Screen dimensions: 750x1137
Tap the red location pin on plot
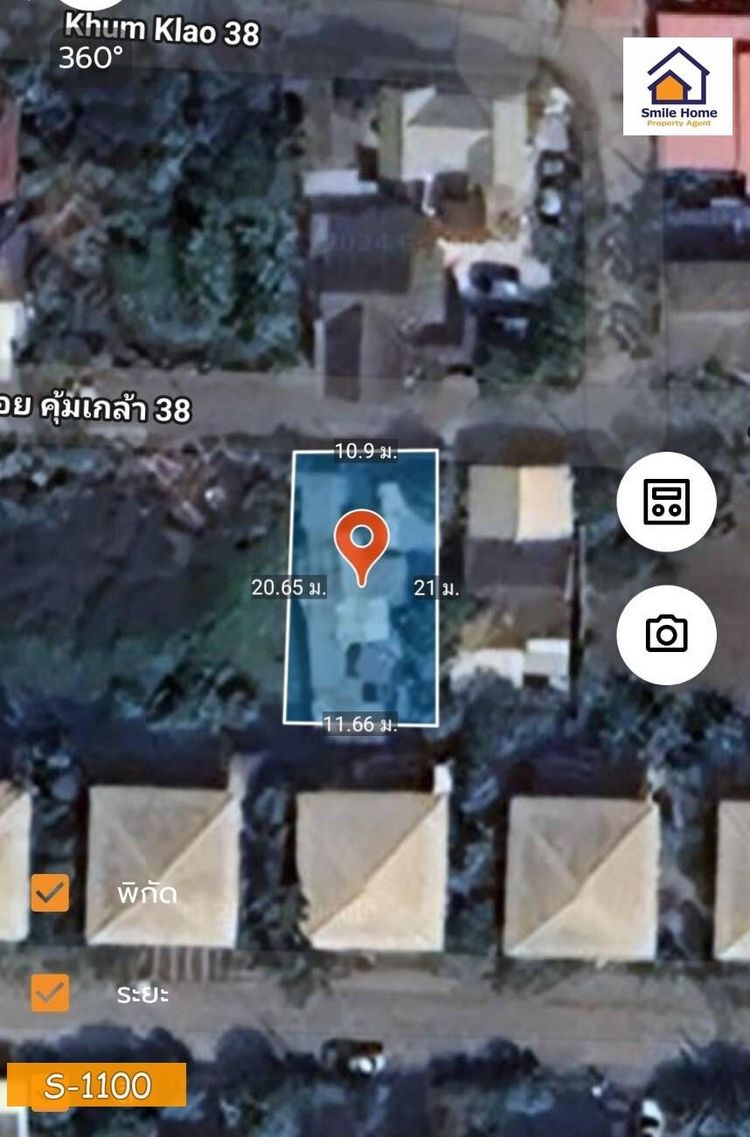click(361, 541)
